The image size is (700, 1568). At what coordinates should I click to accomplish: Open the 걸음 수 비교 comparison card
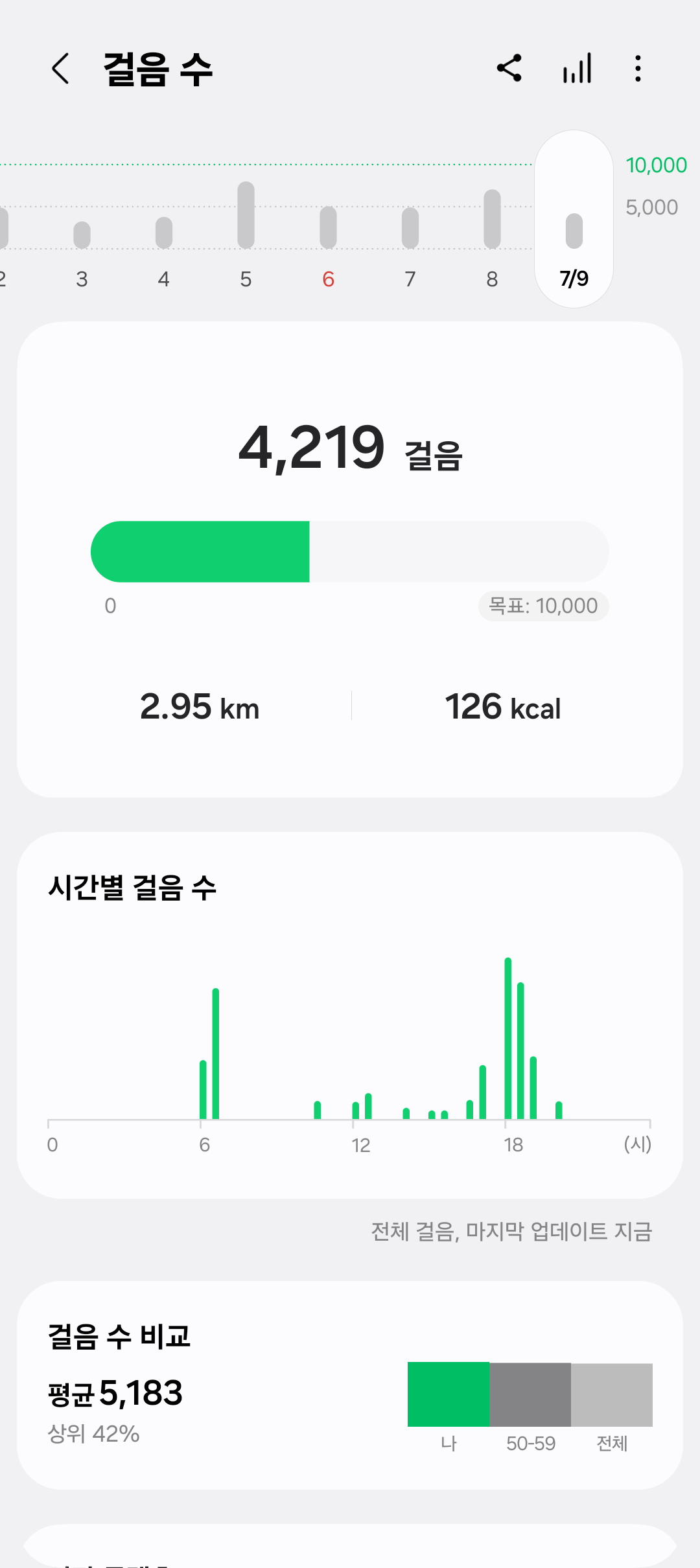[x=350, y=1385]
